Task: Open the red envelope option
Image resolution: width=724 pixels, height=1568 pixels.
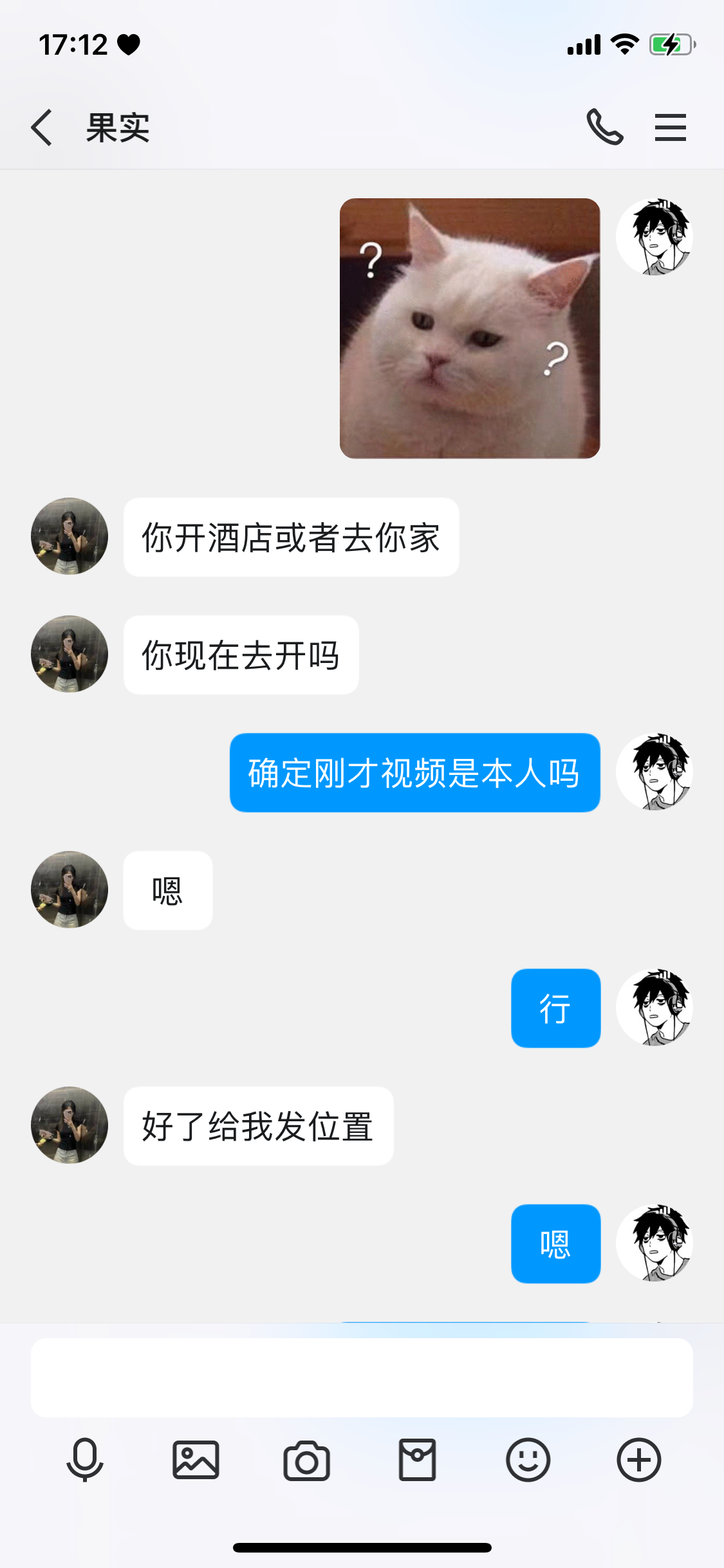Action: pyautogui.click(x=417, y=1460)
